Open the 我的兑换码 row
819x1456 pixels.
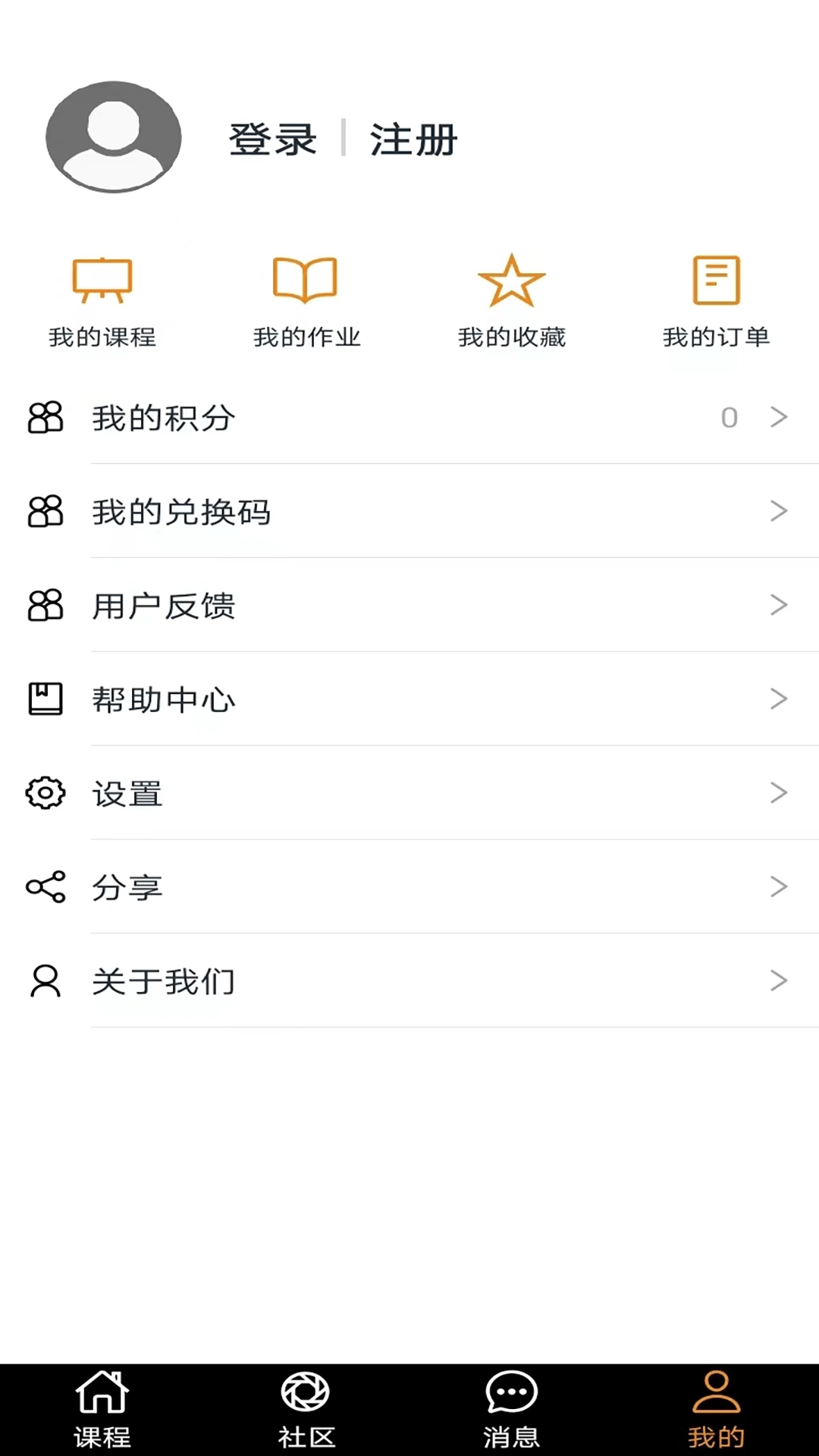(409, 511)
